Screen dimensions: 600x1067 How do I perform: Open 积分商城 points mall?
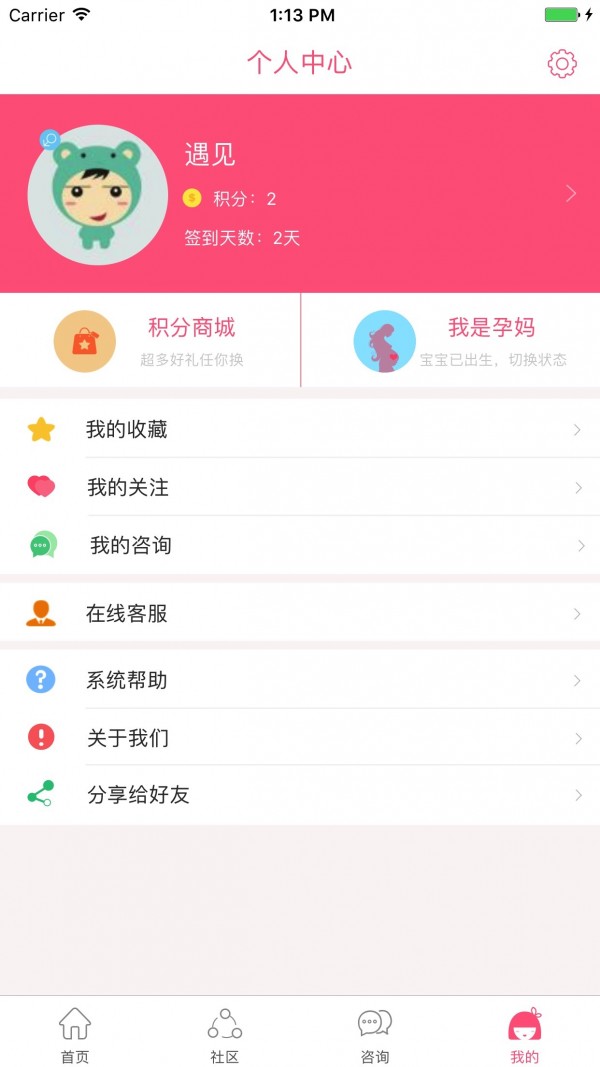tap(150, 341)
